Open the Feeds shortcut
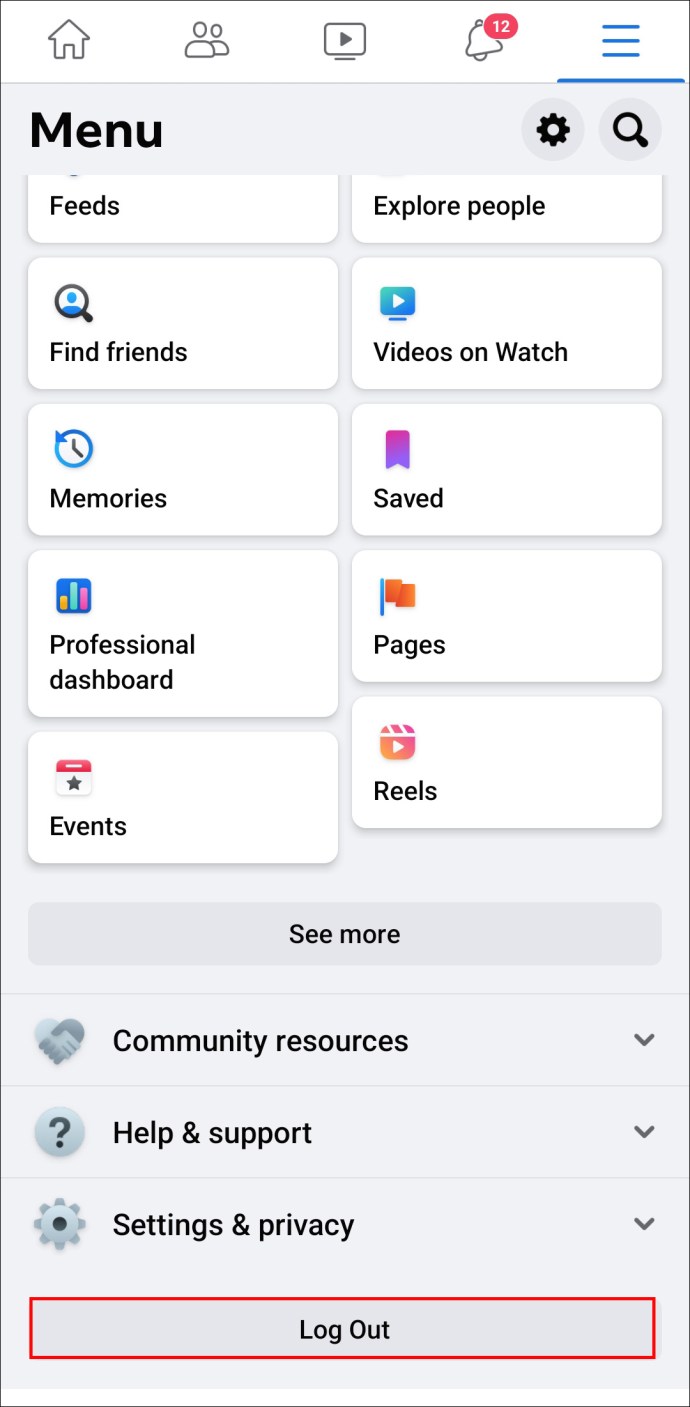The image size is (690, 1407). (x=183, y=208)
